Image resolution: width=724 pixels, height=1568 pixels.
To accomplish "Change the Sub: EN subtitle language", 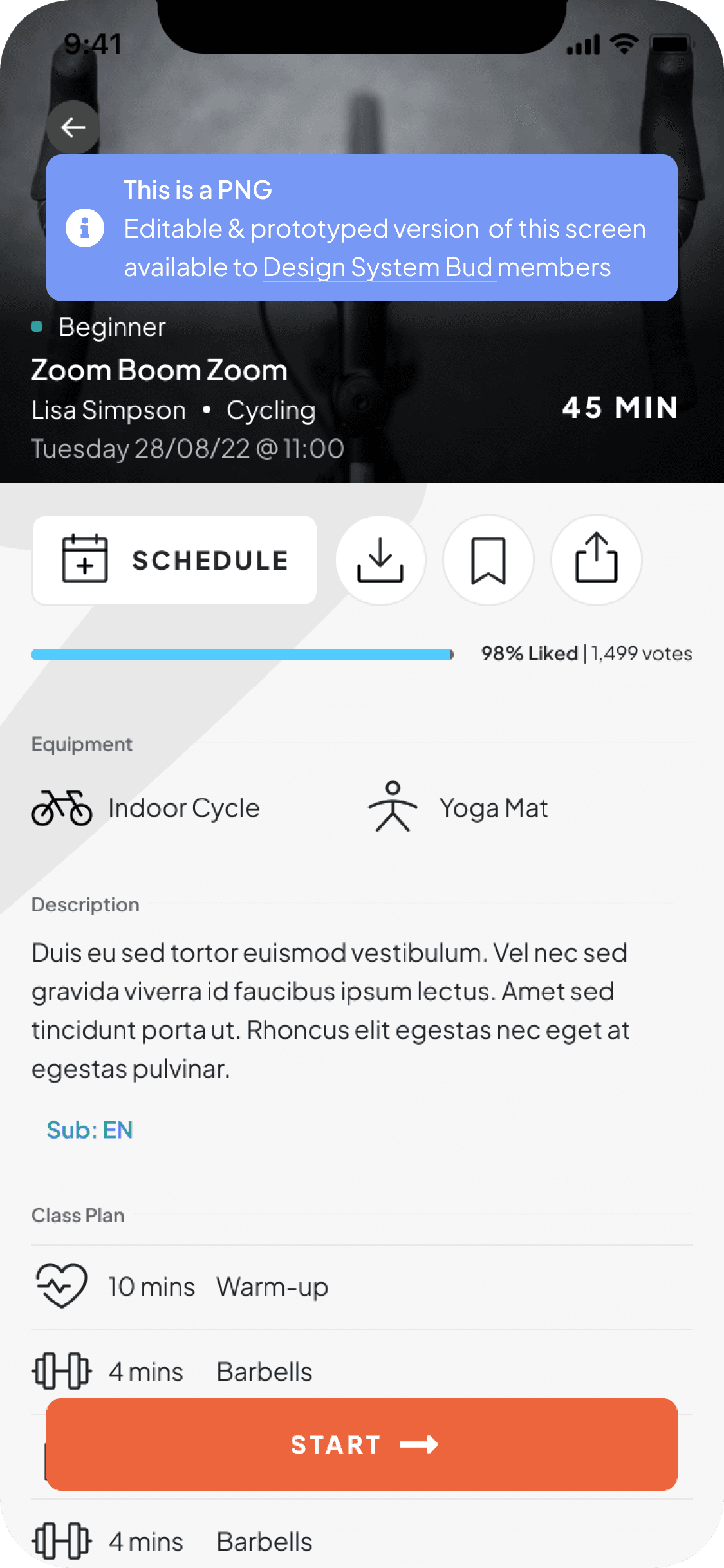I will pyautogui.click(x=90, y=1130).
